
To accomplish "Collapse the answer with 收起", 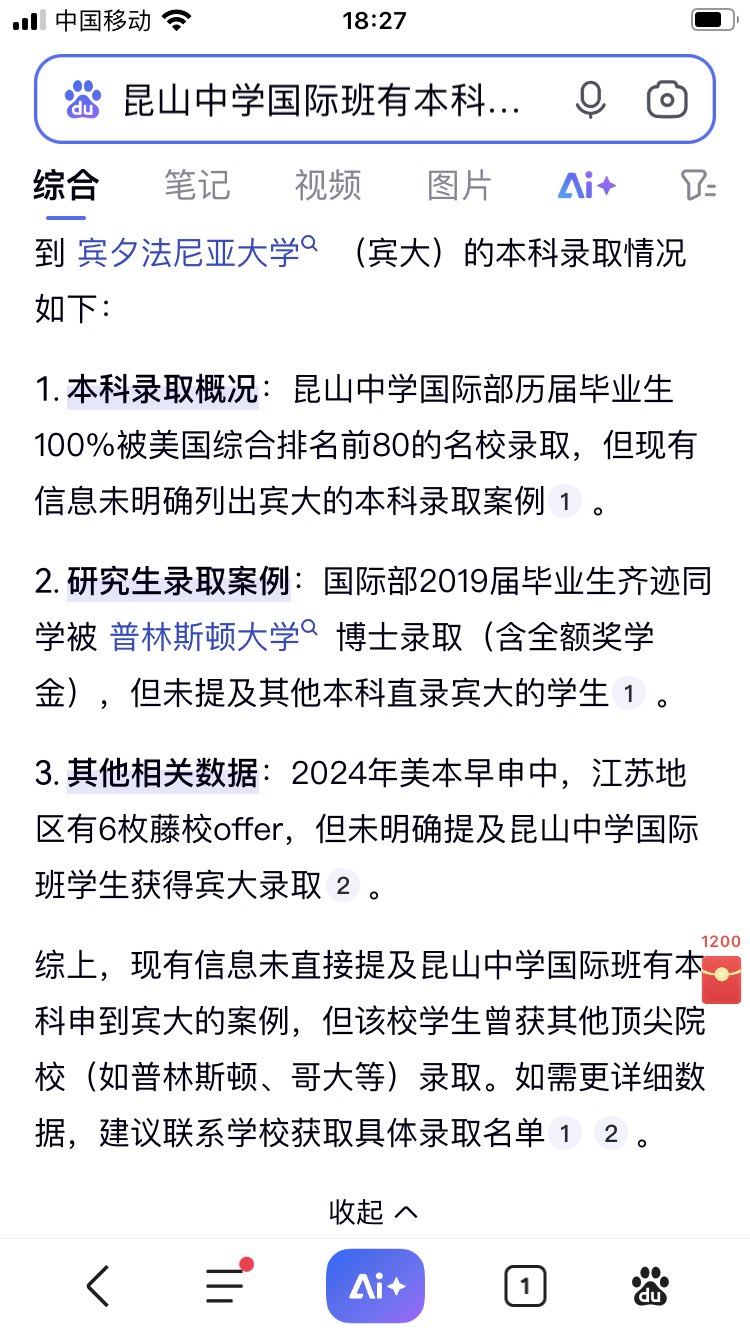I will pyautogui.click(x=373, y=1212).
